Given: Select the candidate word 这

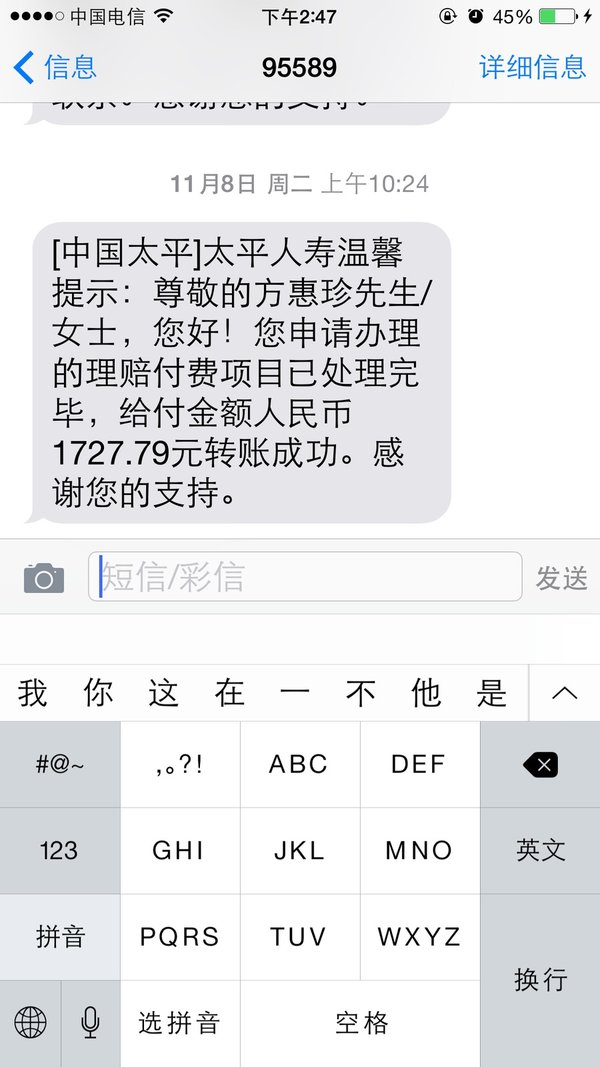Looking at the screenshot, I should tap(163, 693).
